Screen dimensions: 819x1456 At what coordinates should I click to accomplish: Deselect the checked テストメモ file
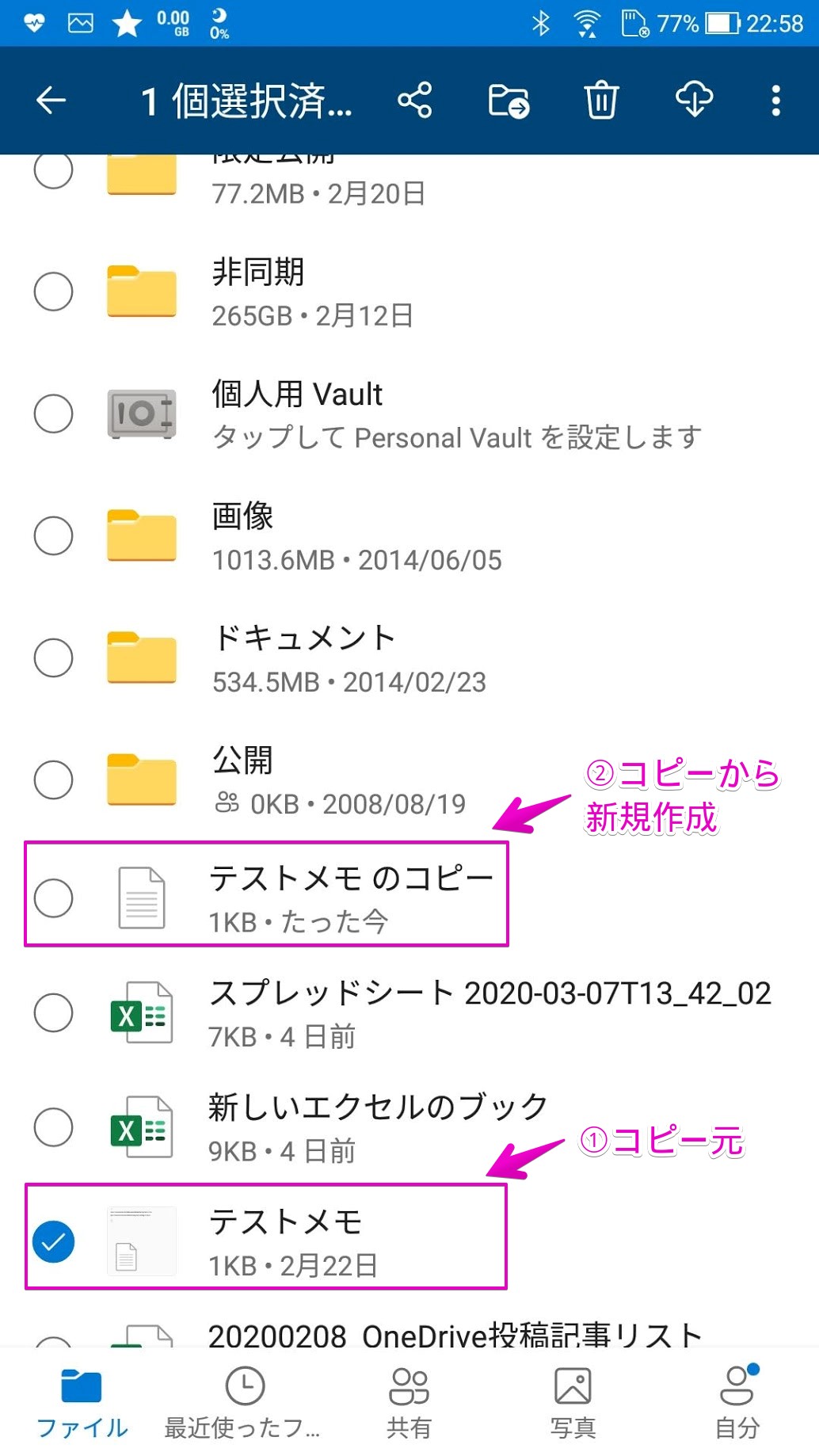pyautogui.click(x=54, y=1241)
